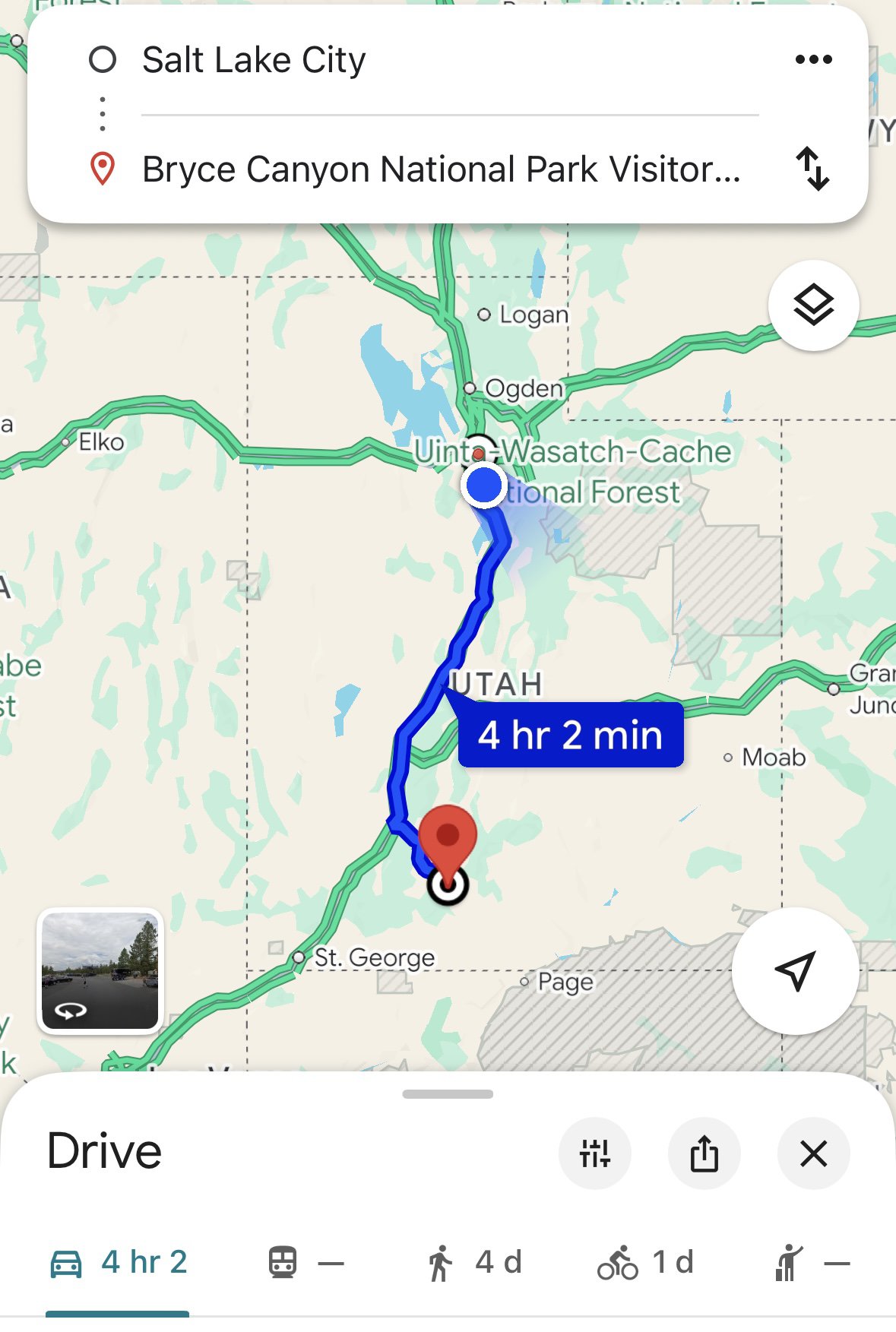Select the transit travel mode icon

283,1261
